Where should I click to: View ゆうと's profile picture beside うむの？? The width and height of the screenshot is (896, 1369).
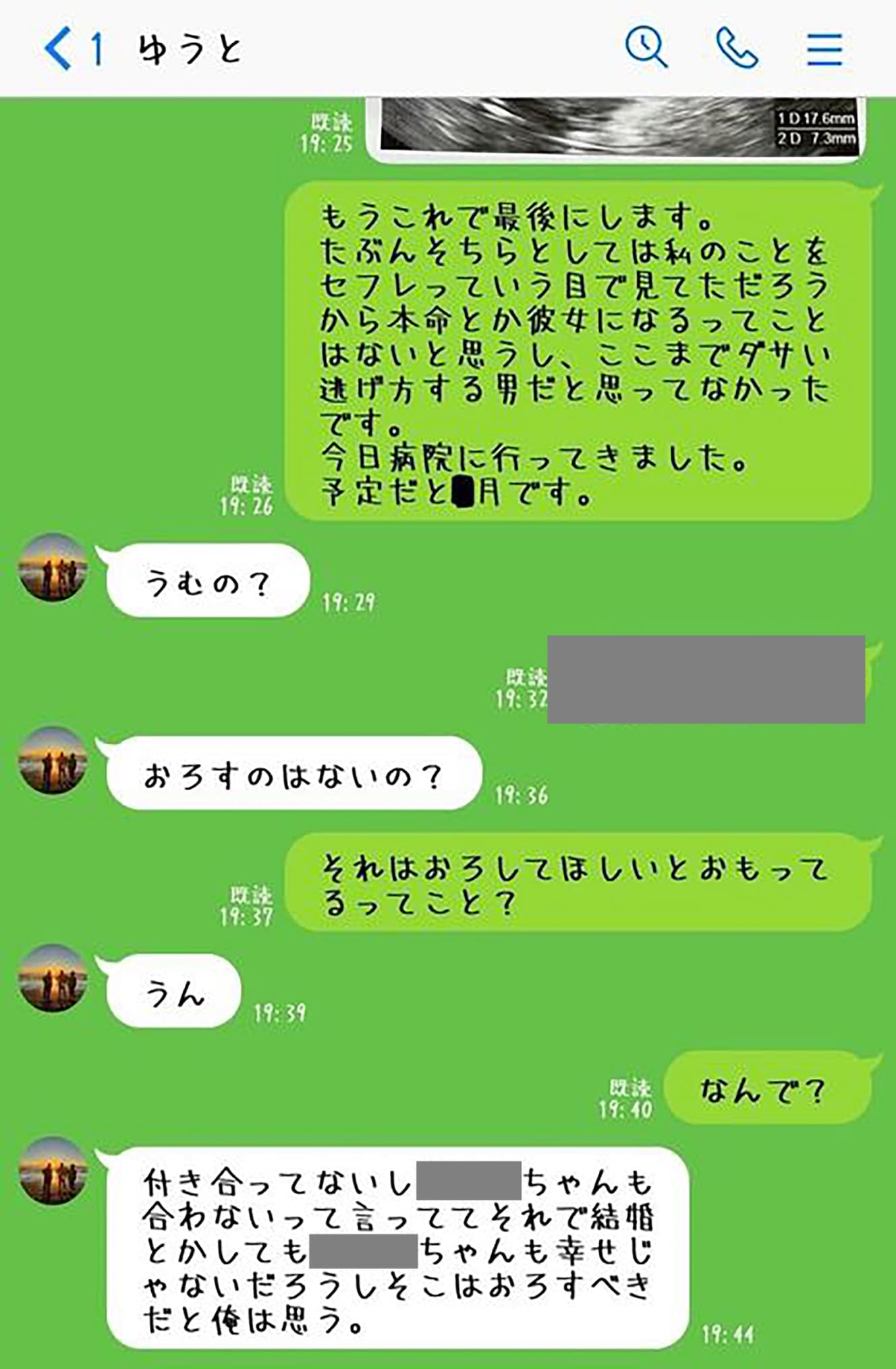click(53, 567)
